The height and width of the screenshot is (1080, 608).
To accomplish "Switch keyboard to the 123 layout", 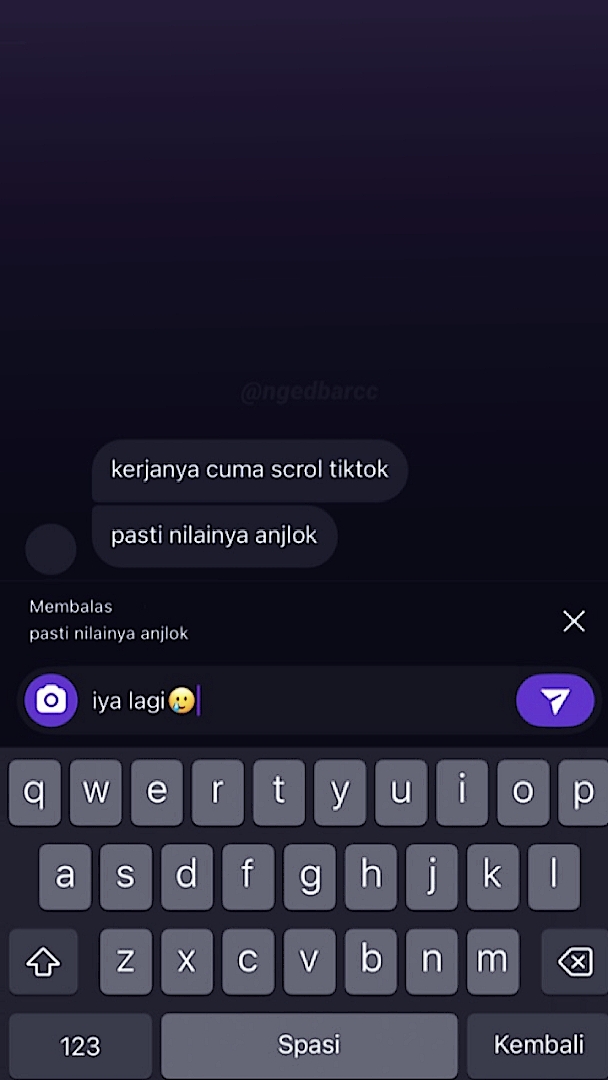I will (80, 1045).
